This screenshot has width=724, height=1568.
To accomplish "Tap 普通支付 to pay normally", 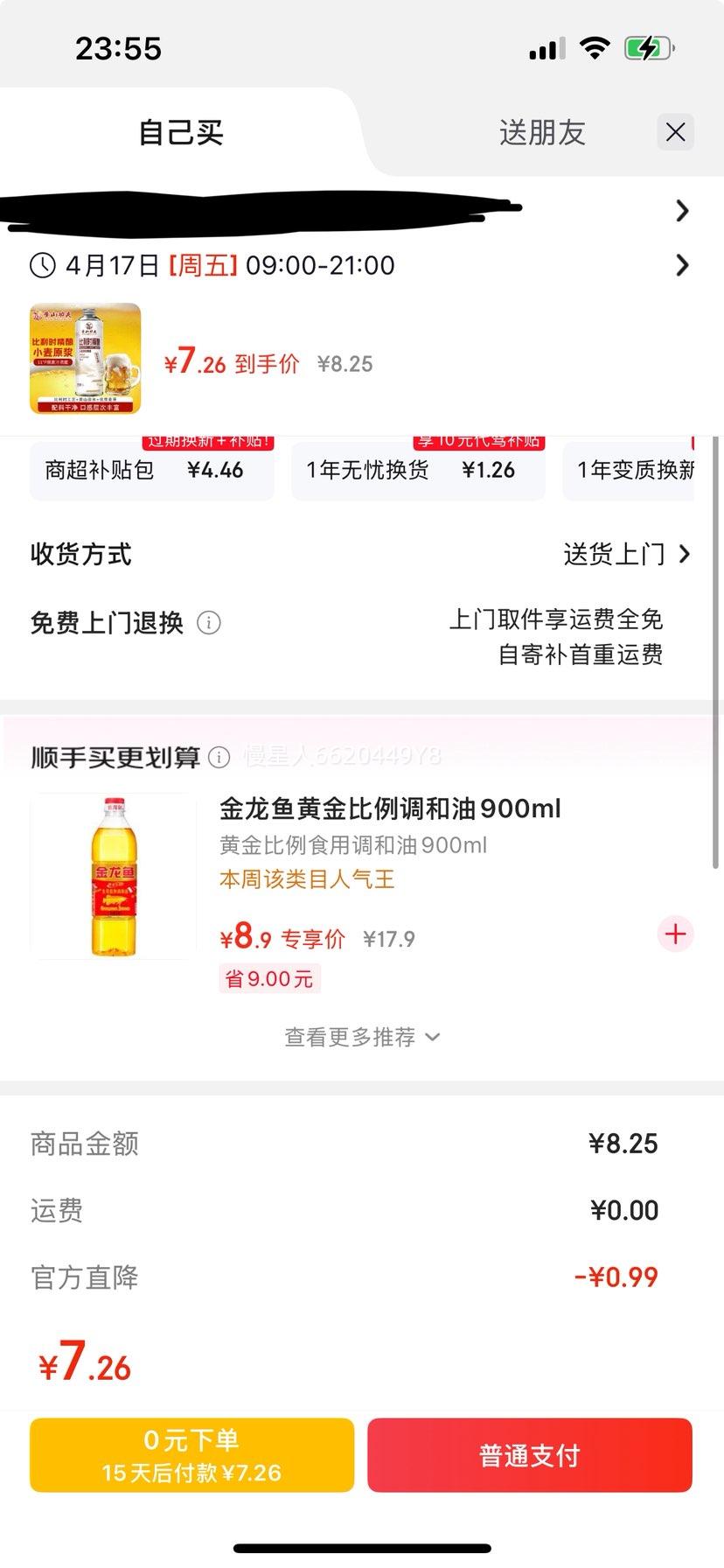I will click(528, 1455).
